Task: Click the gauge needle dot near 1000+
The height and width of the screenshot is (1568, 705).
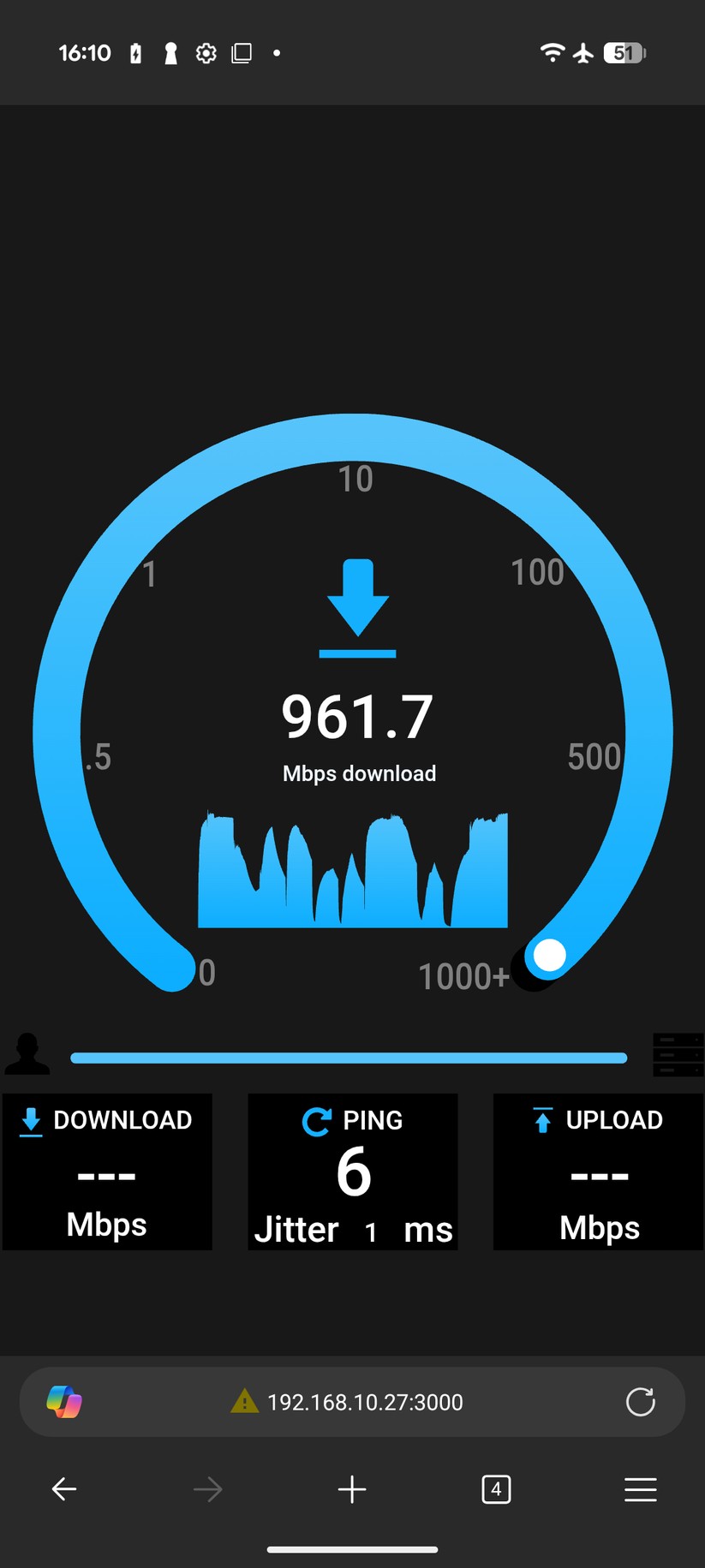Action: [549, 954]
